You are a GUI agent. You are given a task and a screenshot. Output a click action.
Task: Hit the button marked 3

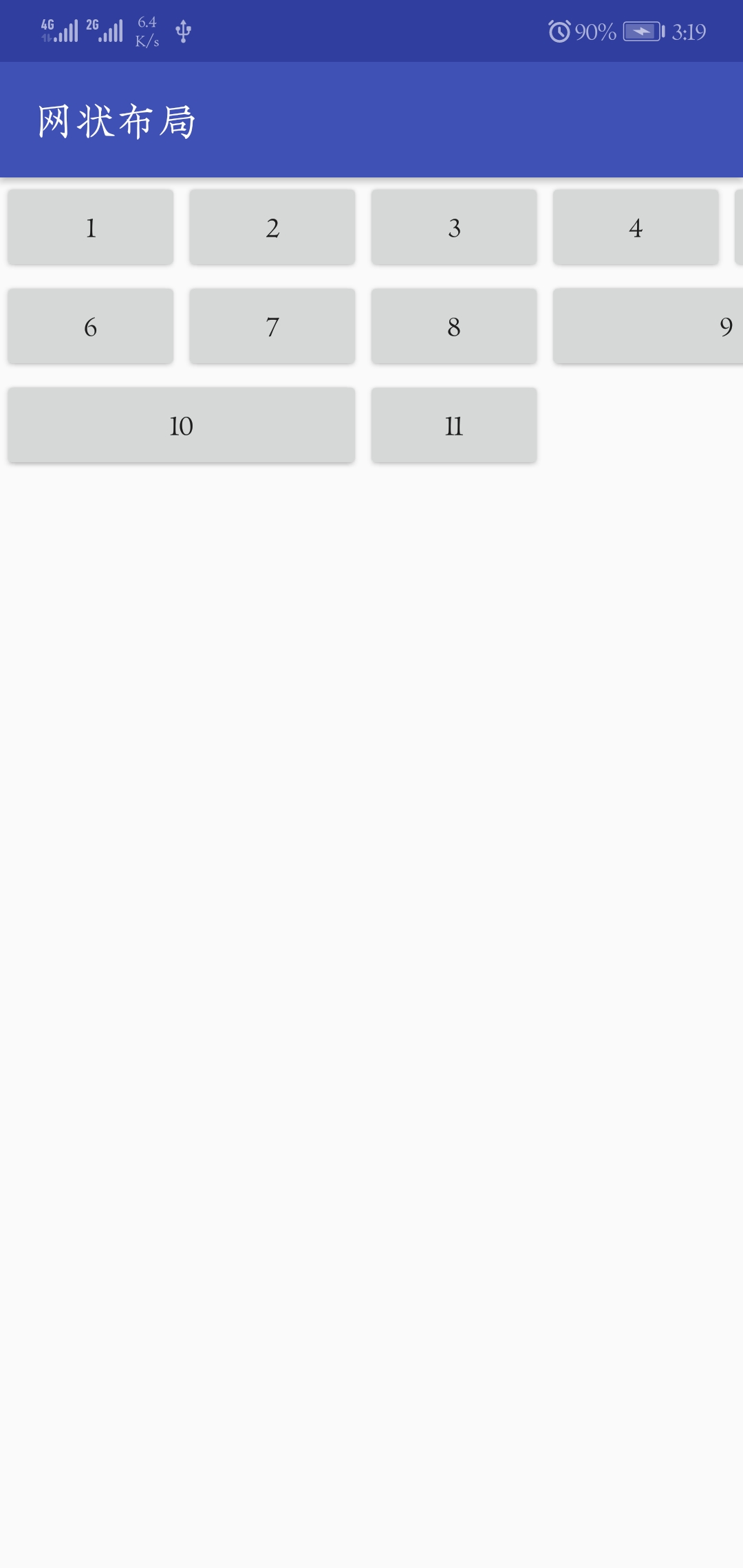(454, 227)
